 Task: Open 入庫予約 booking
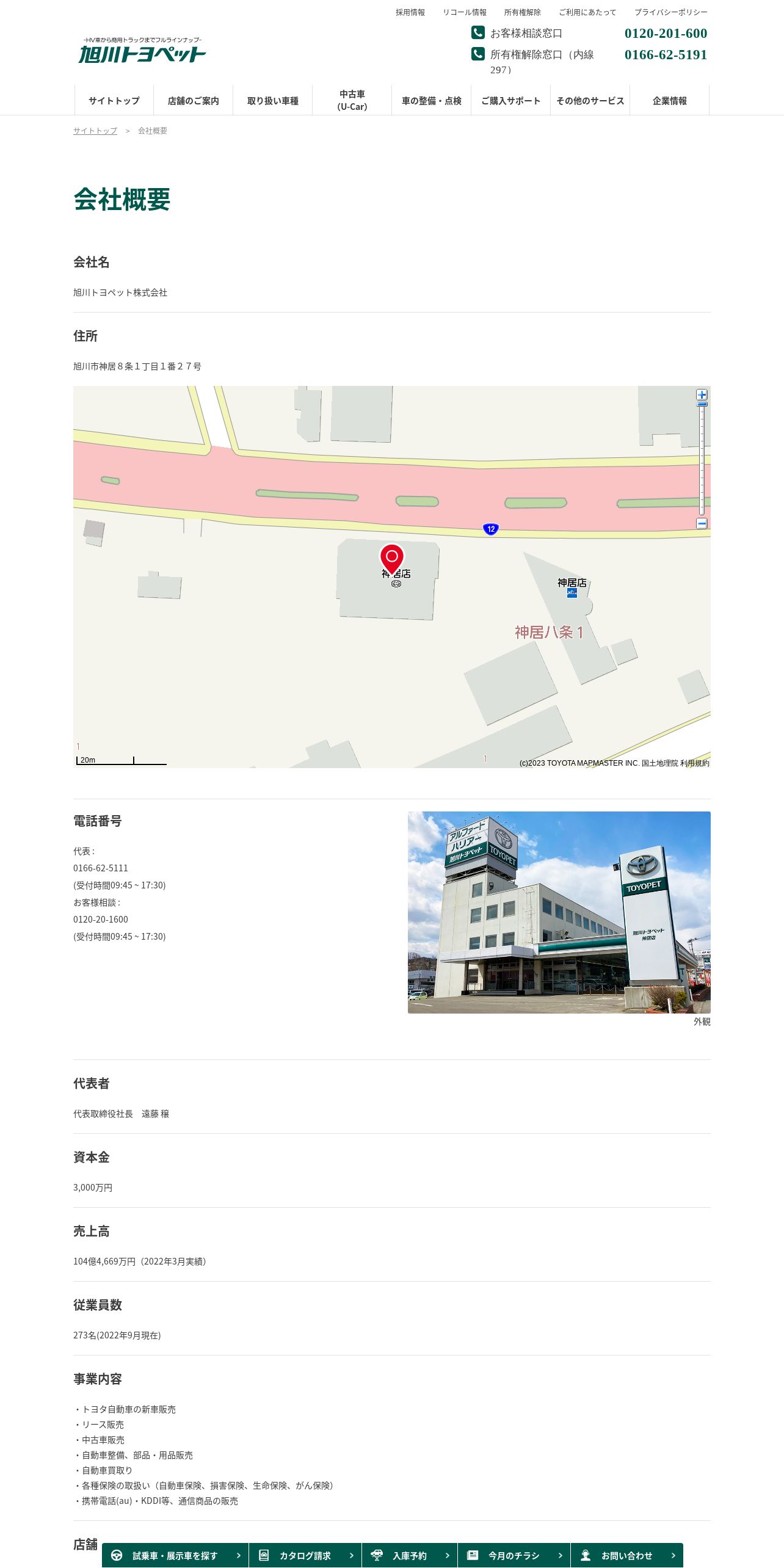pos(410,1555)
